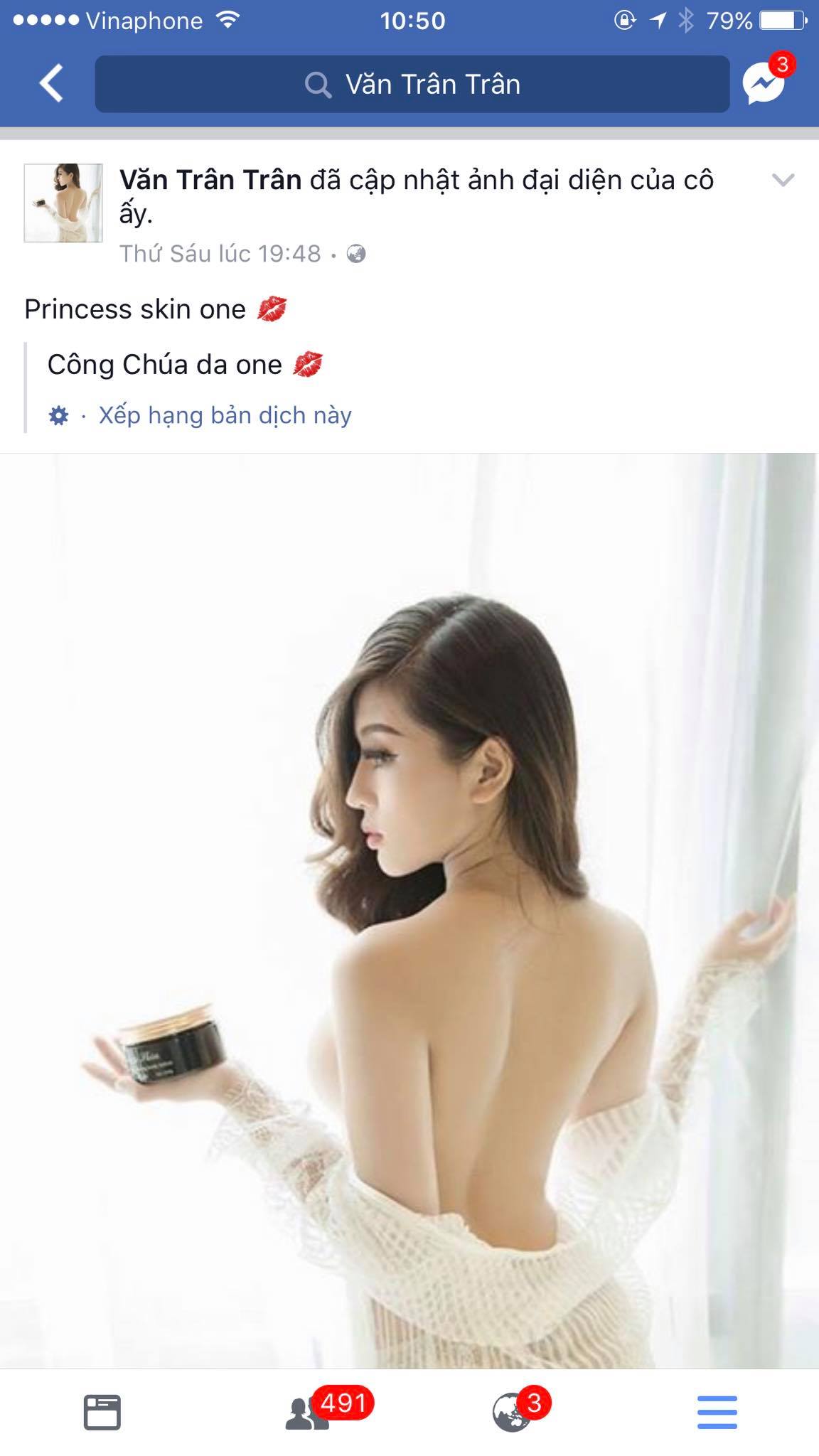
Task: Expand the post options chevron
Action: [783, 181]
